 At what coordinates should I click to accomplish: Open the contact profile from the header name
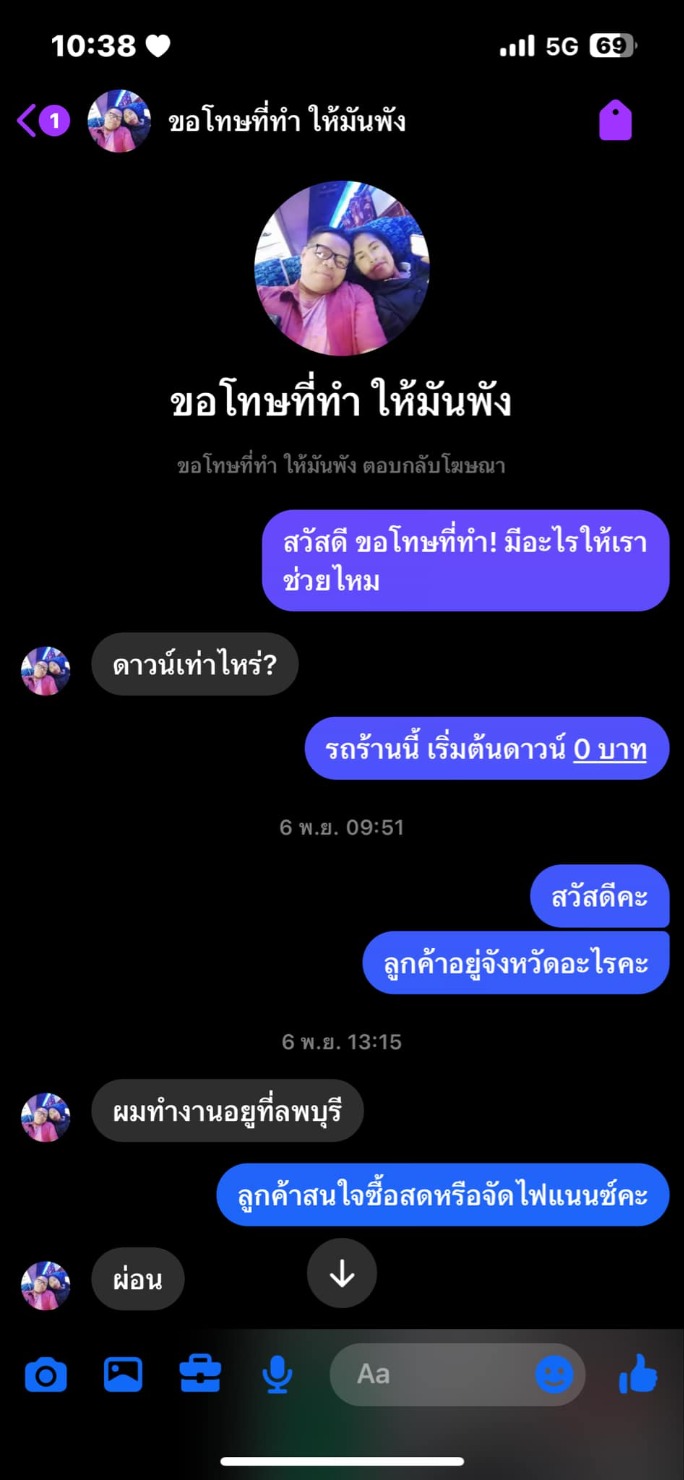[287, 122]
